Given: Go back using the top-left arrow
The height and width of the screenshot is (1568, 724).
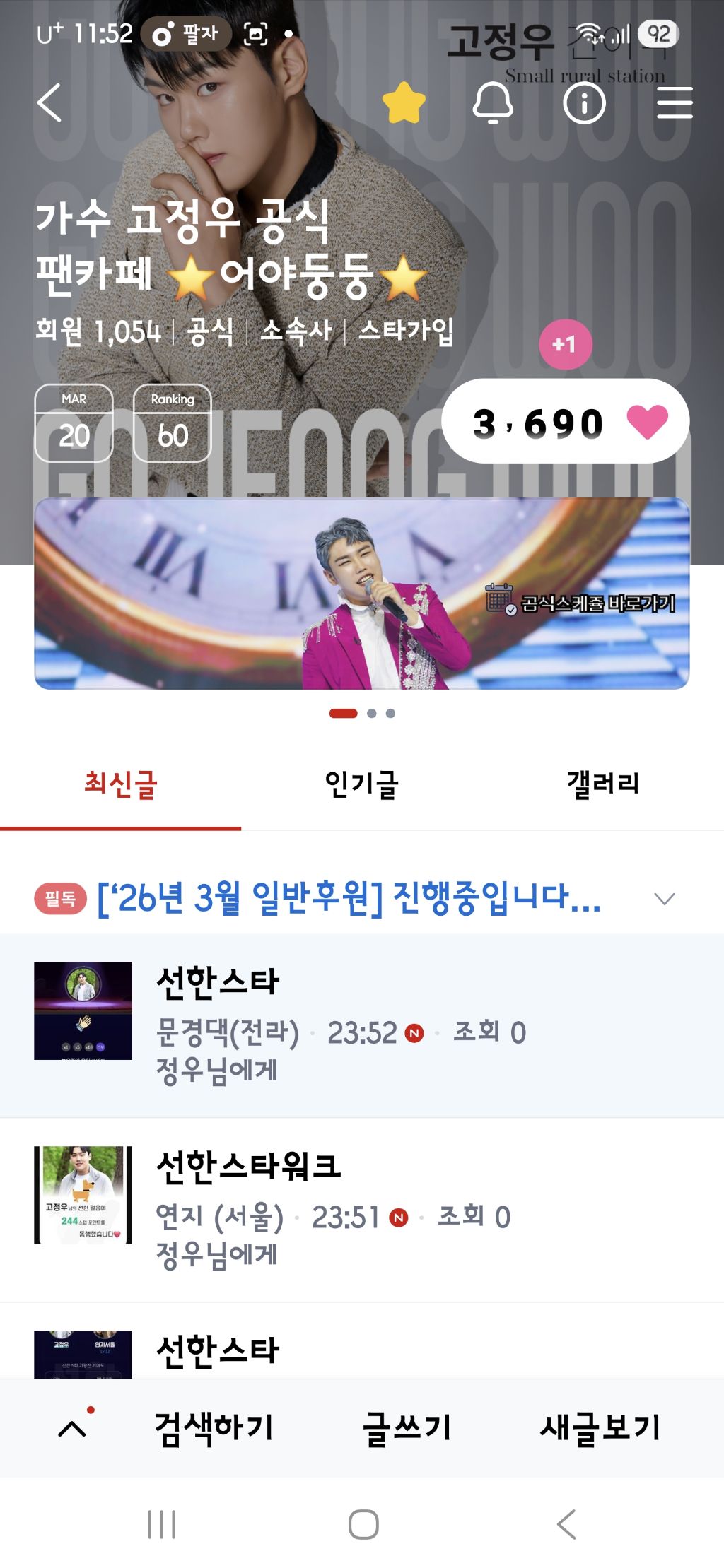Looking at the screenshot, I should coord(49,103).
